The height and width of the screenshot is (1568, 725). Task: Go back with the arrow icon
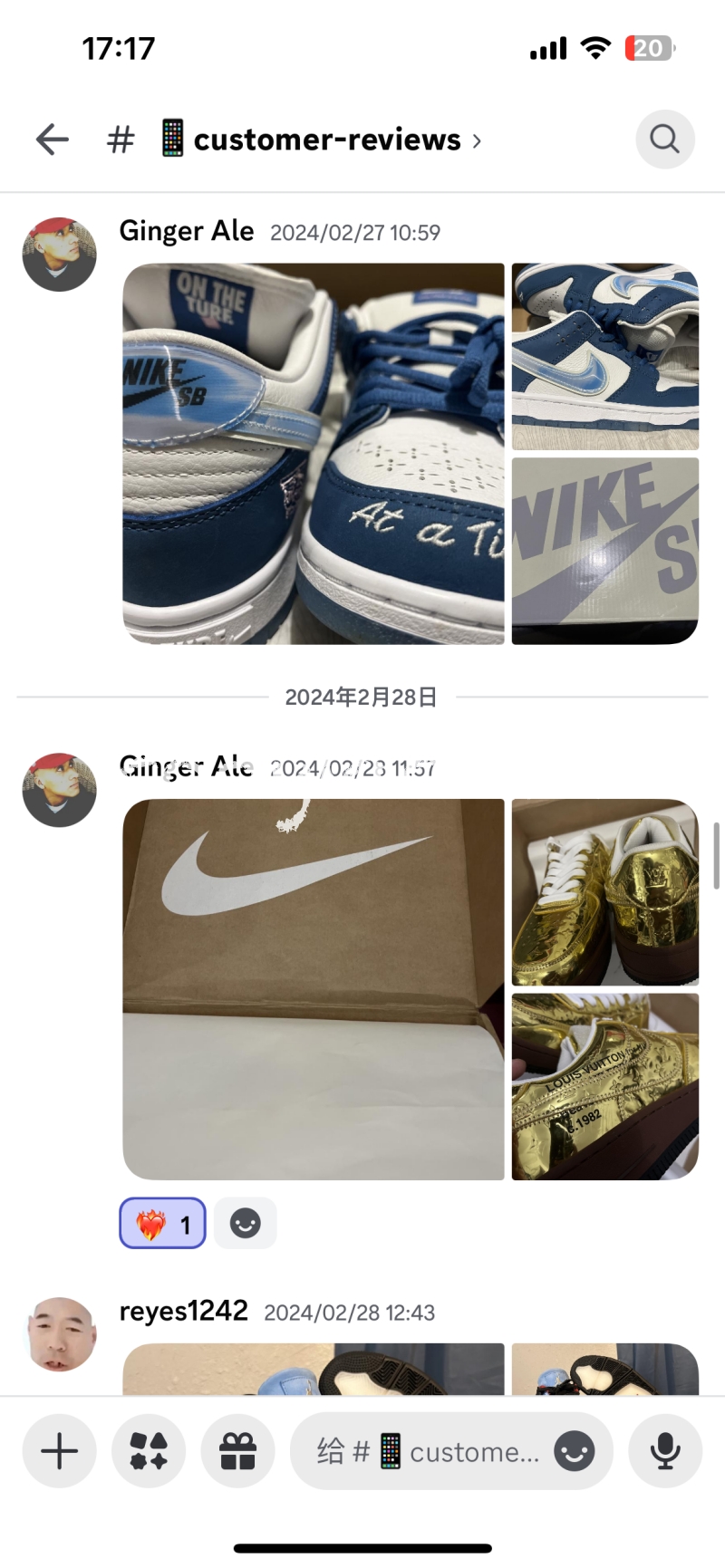tap(53, 139)
